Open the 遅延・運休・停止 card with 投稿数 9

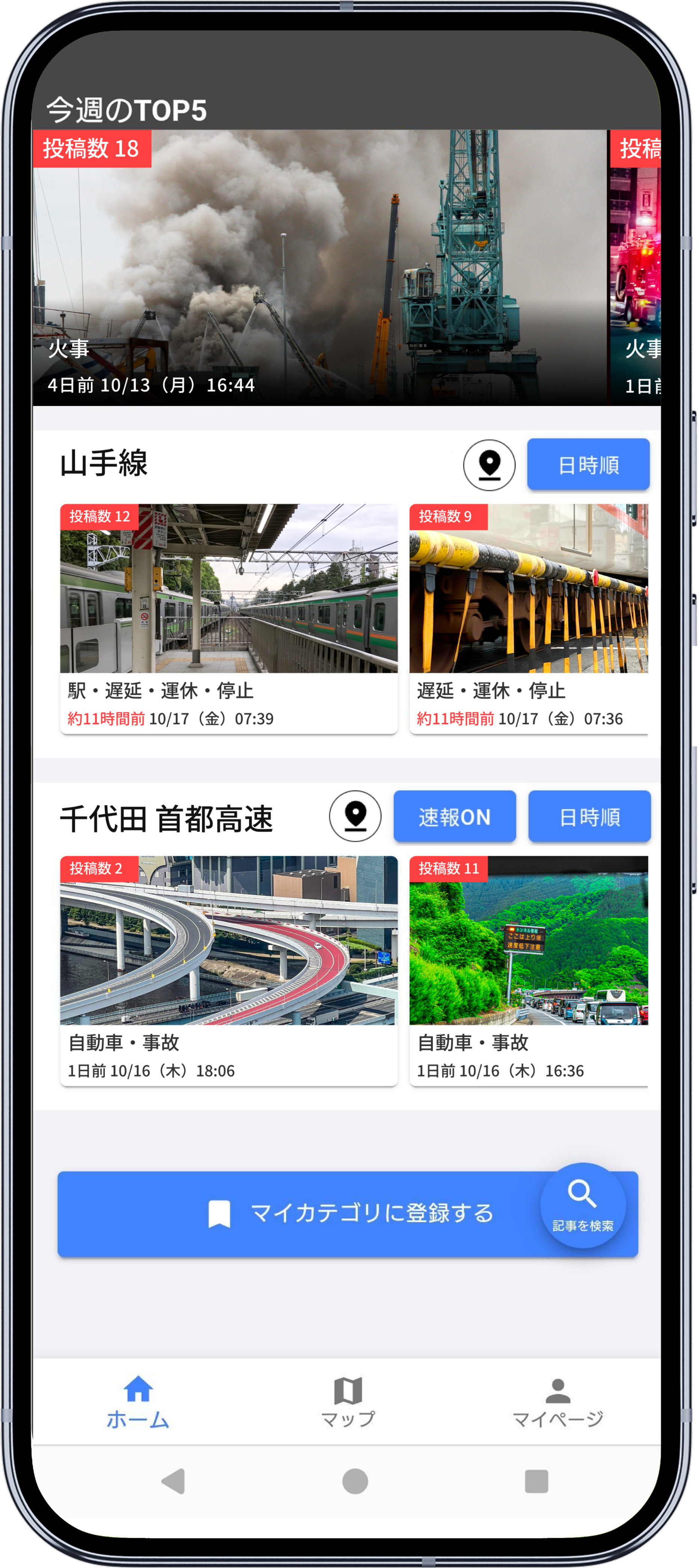click(528, 618)
